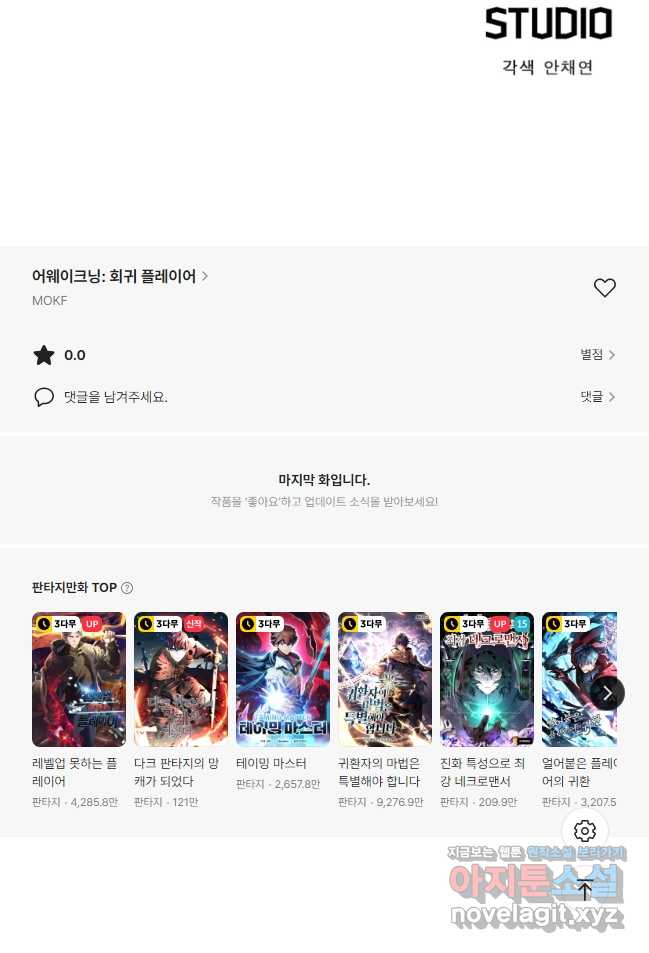Jump back to the top of page
The height and width of the screenshot is (953, 649).
click(585, 890)
